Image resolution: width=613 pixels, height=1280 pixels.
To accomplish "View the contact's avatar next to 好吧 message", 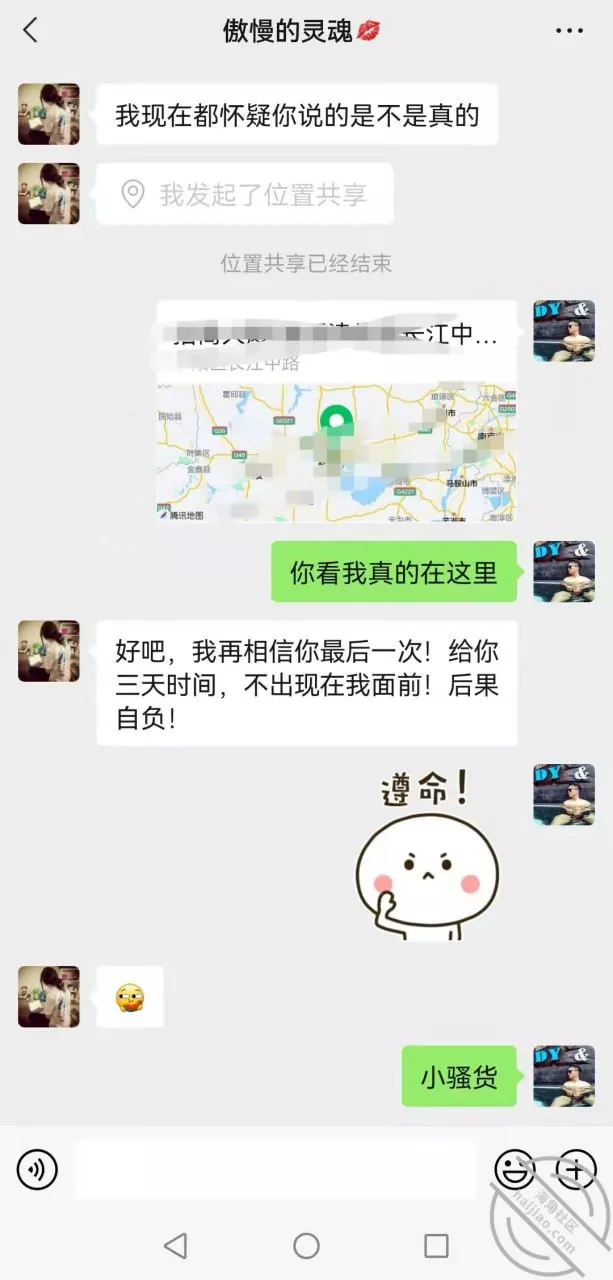I will coord(48,651).
